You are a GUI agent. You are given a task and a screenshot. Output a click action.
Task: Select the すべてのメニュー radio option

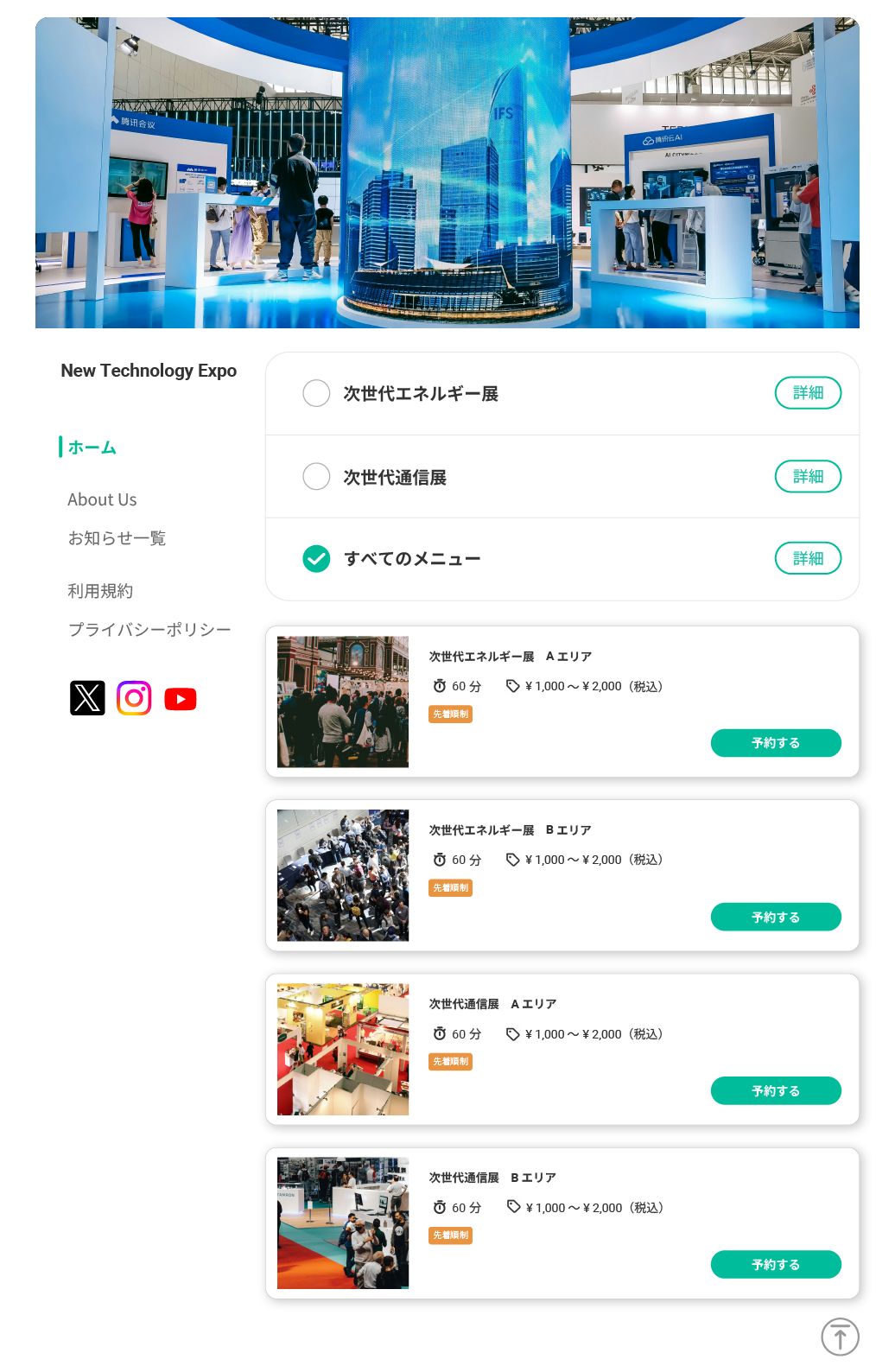(316, 559)
